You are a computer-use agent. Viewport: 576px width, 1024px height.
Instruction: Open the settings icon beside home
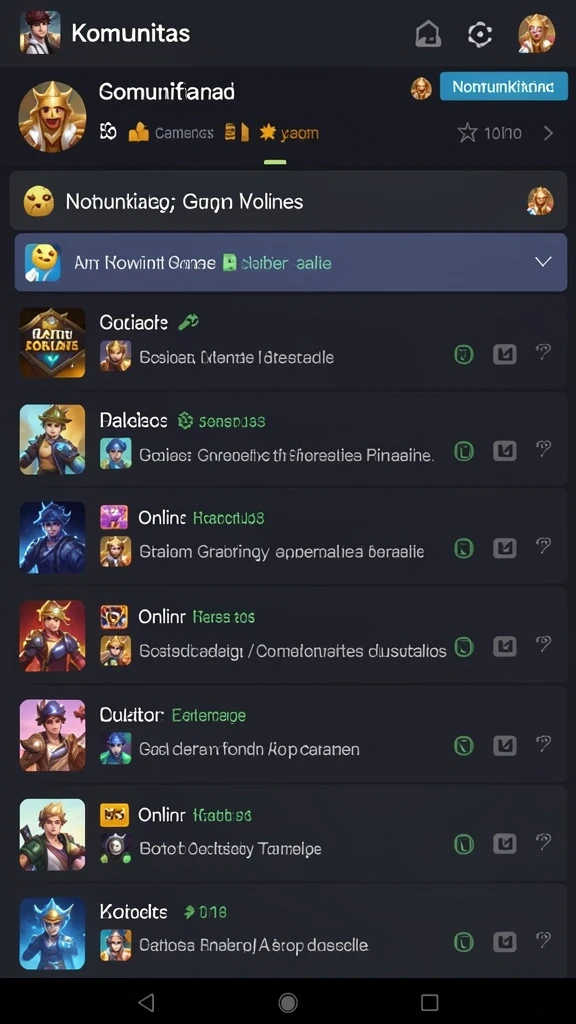click(x=480, y=34)
